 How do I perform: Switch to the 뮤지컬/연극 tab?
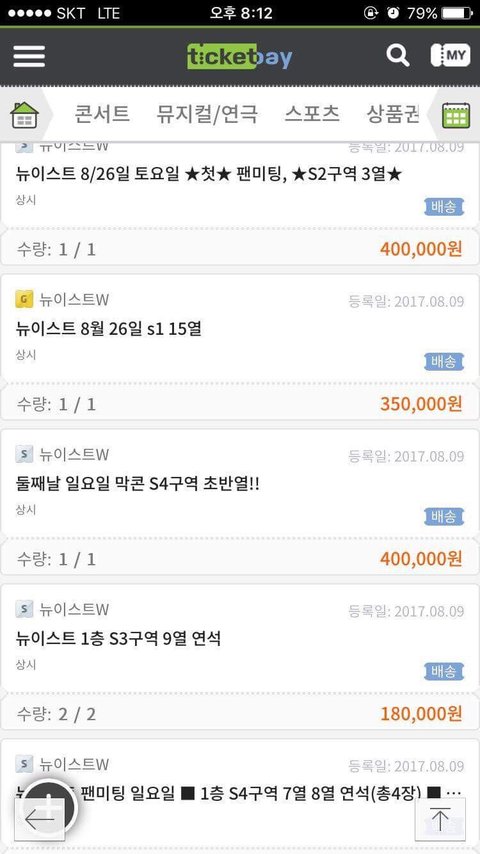click(206, 114)
